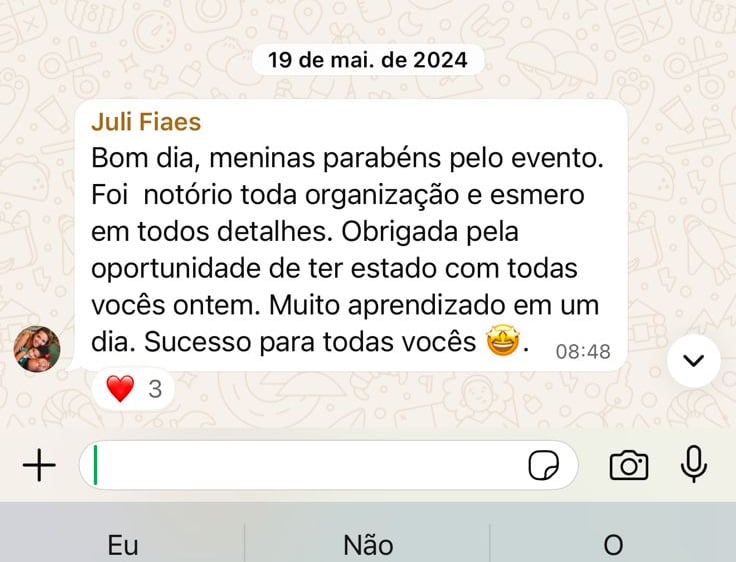Tap the sender name Juli Fiaes
The width and height of the screenshot is (736, 562).
point(146,122)
